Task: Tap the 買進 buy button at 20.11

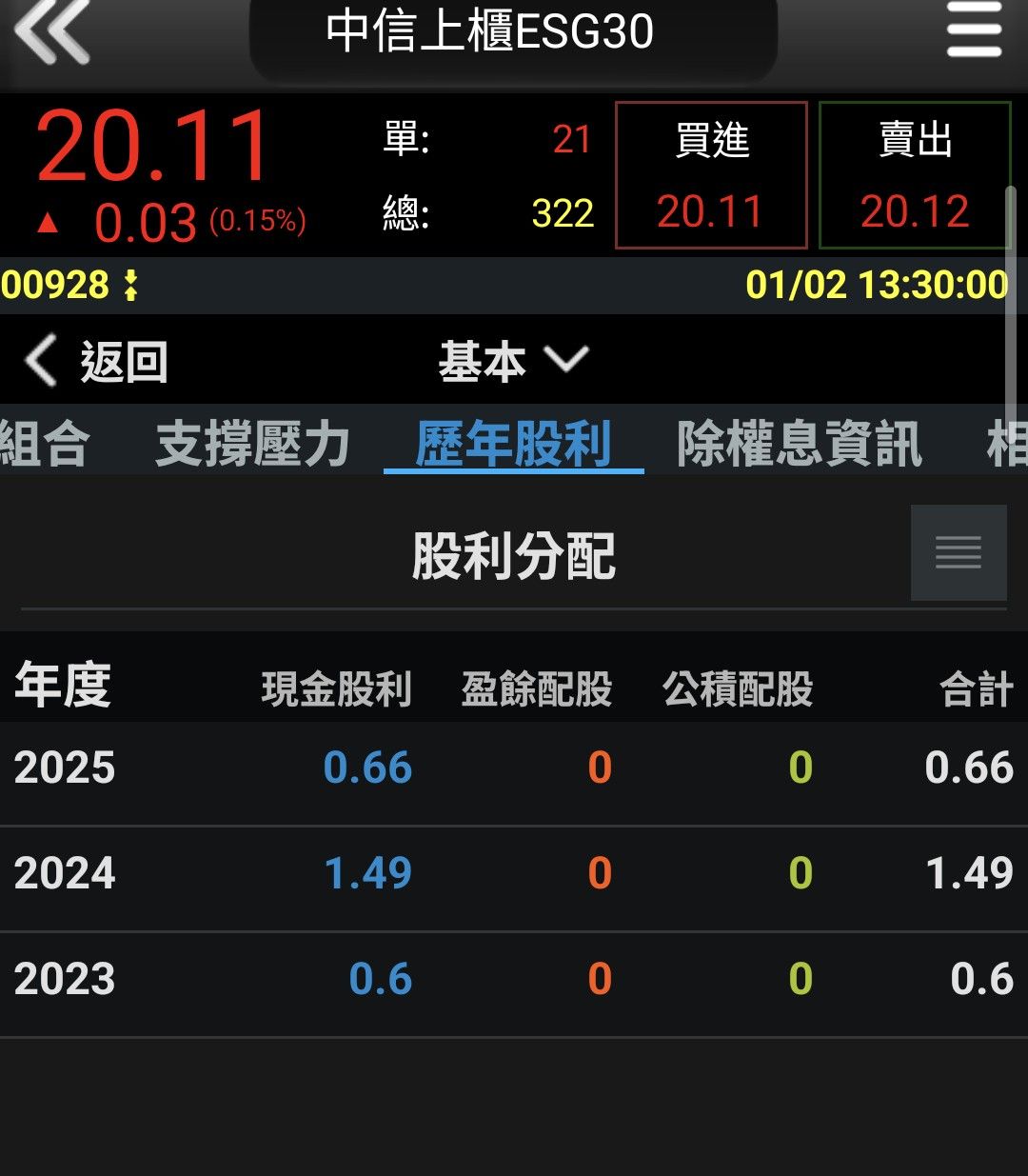Action: point(712,175)
